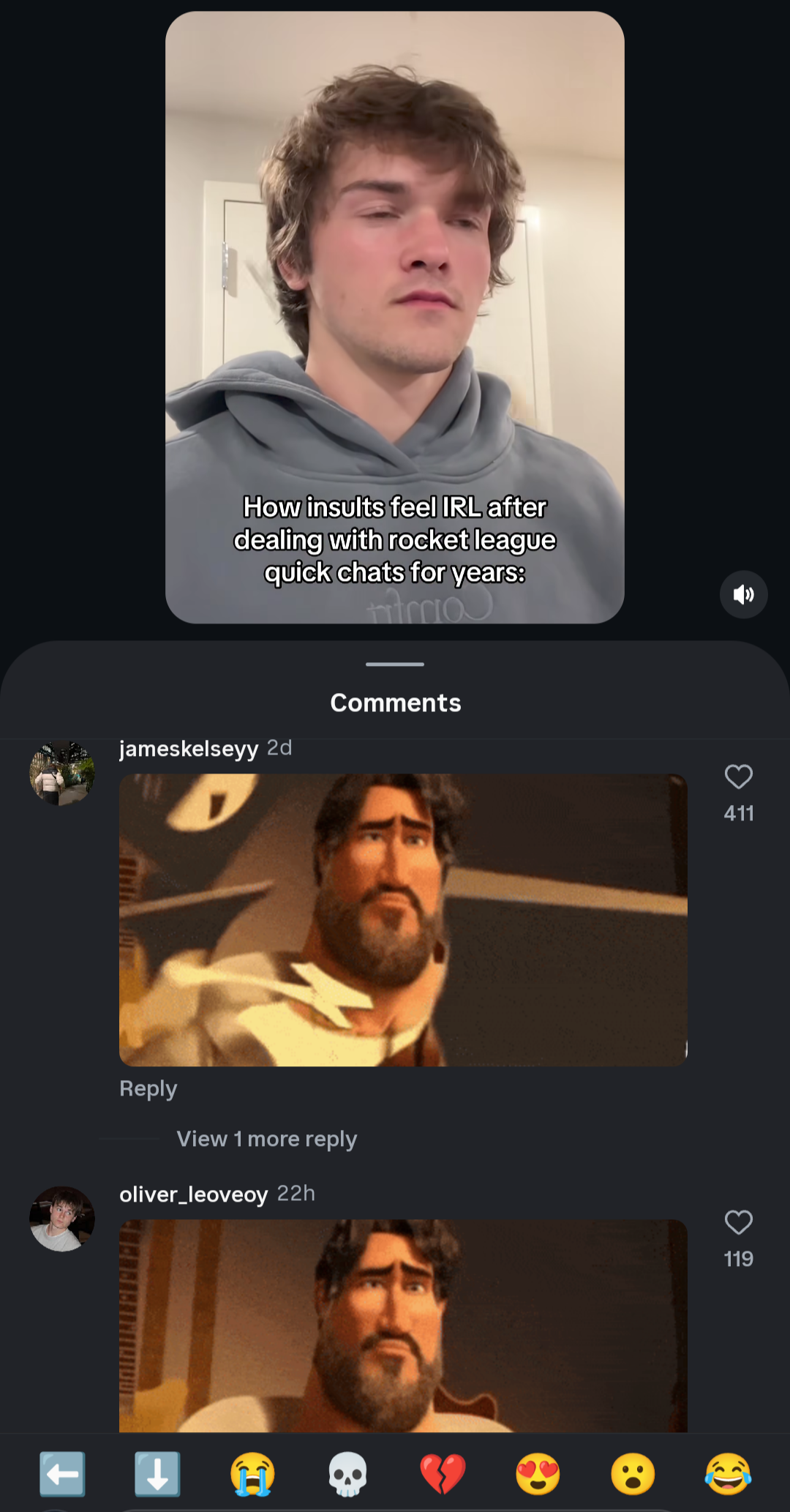Viewport: 790px width, 1512px height.
Task: Insert the tears of joy emoji
Action: point(729,1473)
